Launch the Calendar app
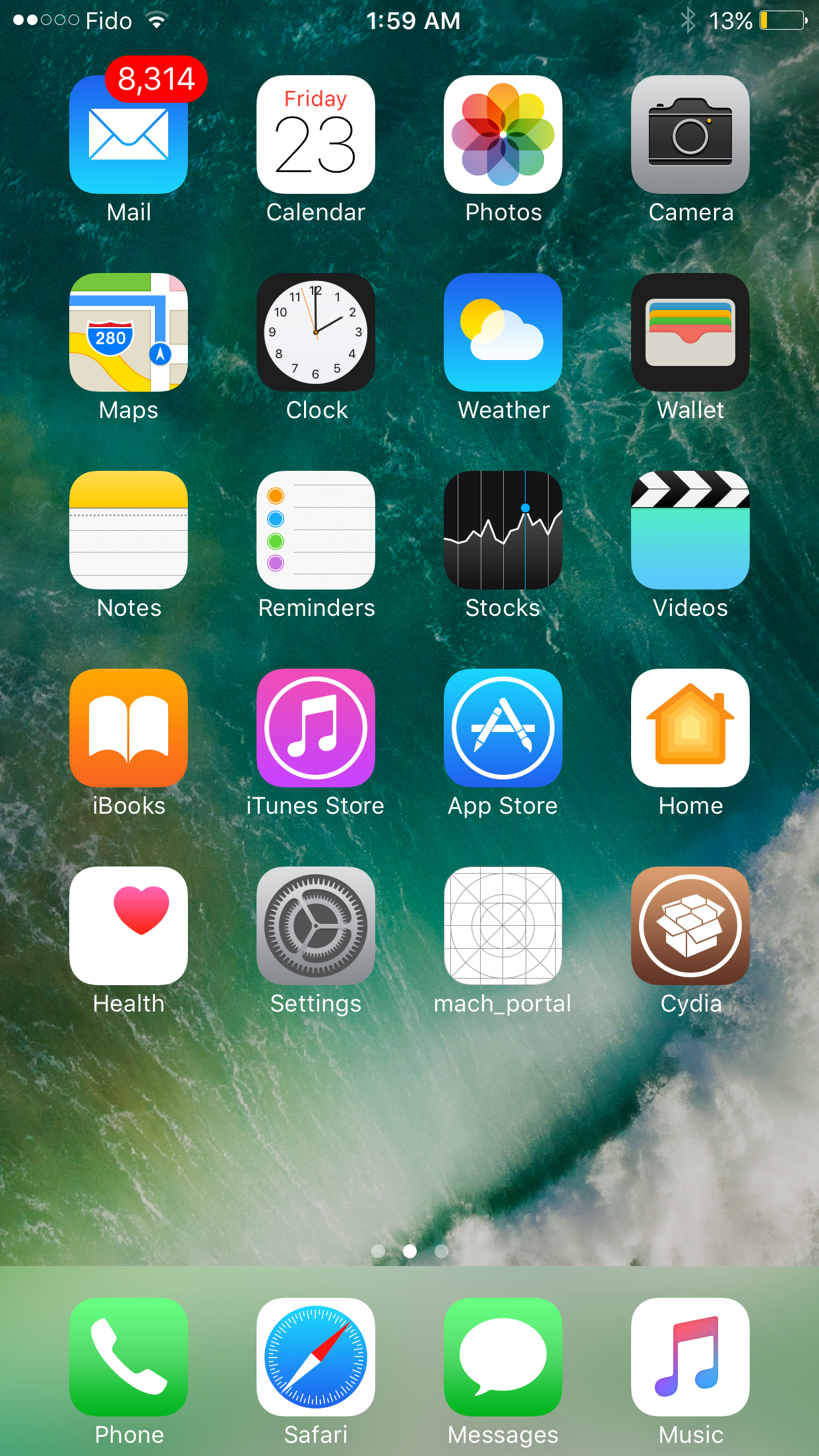The height and width of the screenshot is (1456, 819). (316, 135)
